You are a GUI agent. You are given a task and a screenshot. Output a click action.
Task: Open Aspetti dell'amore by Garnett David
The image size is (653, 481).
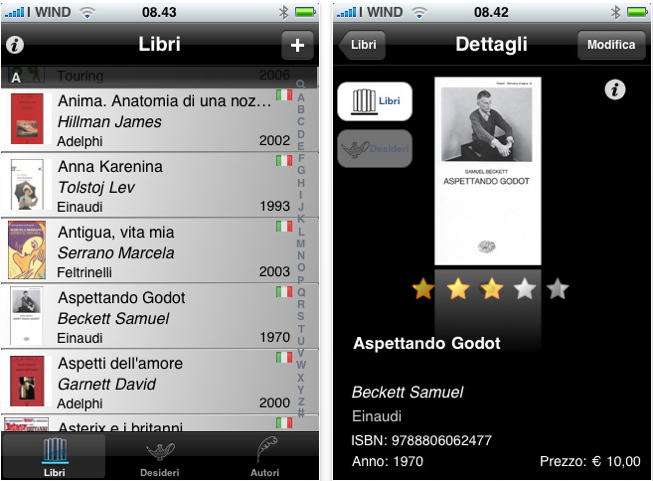[150, 383]
